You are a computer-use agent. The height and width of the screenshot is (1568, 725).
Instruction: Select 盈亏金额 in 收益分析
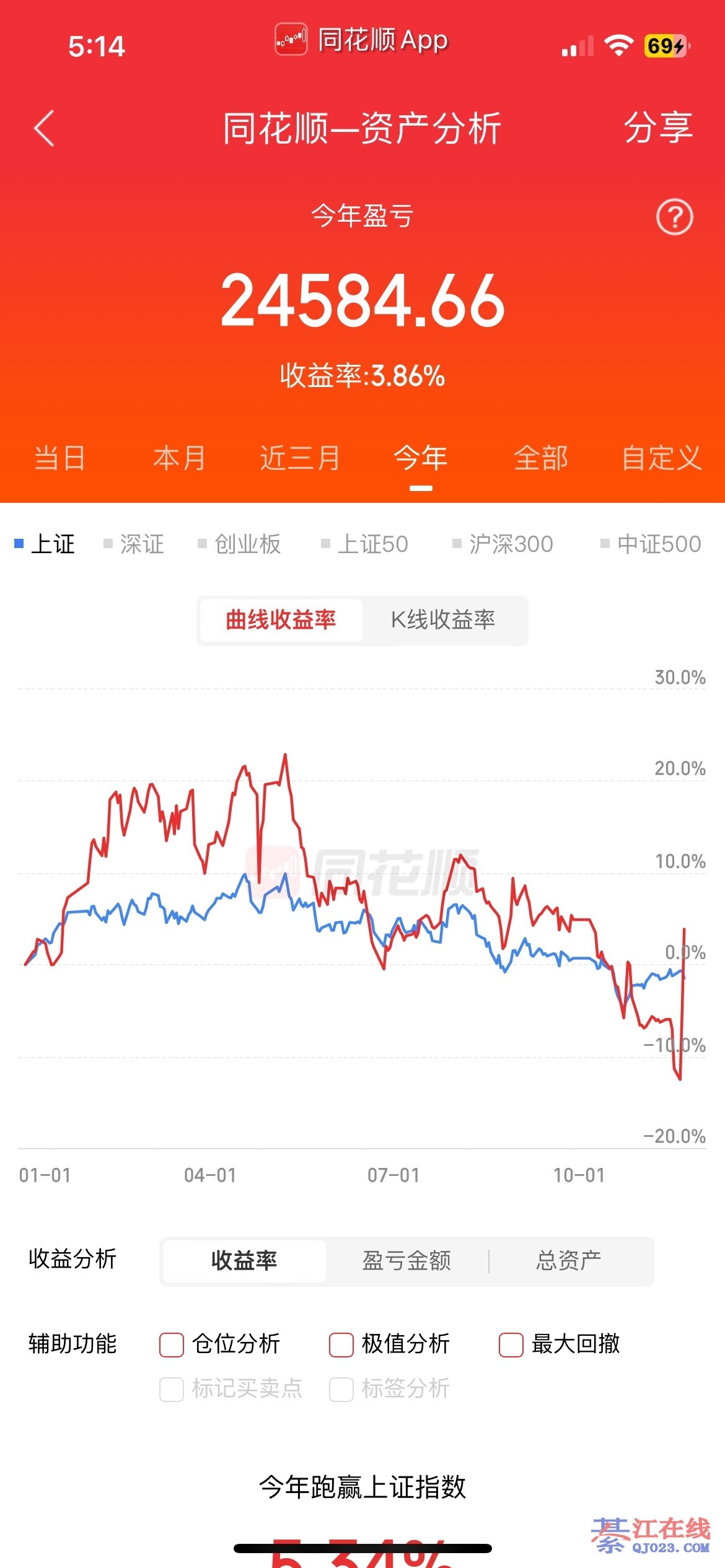click(406, 1261)
